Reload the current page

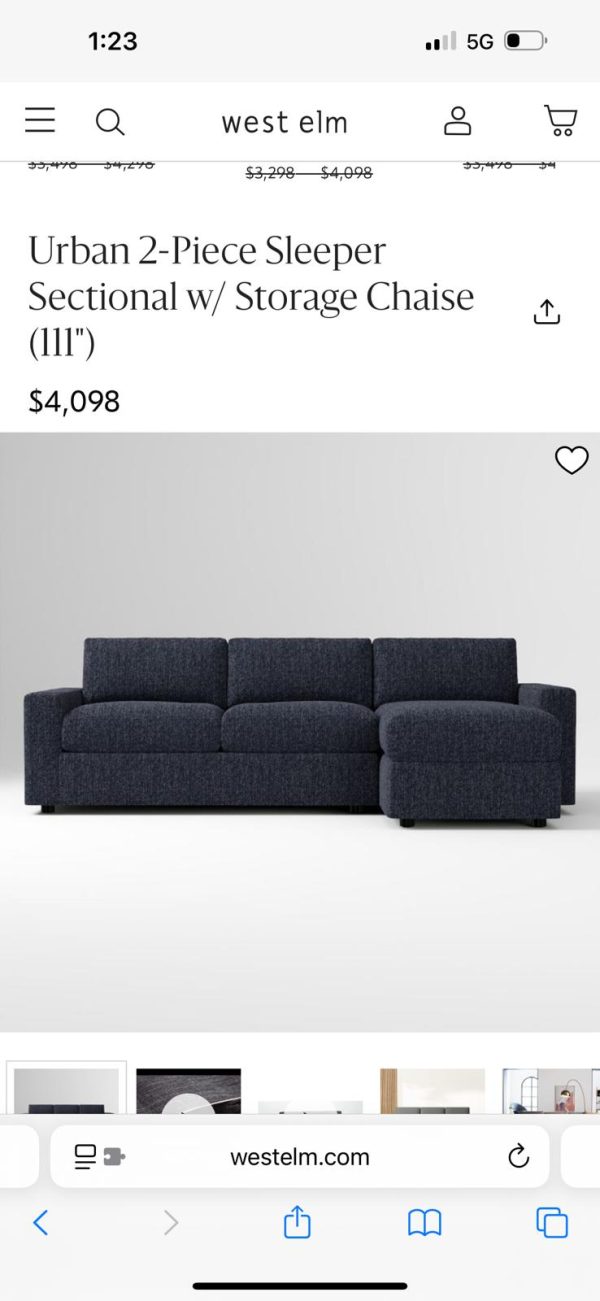(x=518, y=1157)
